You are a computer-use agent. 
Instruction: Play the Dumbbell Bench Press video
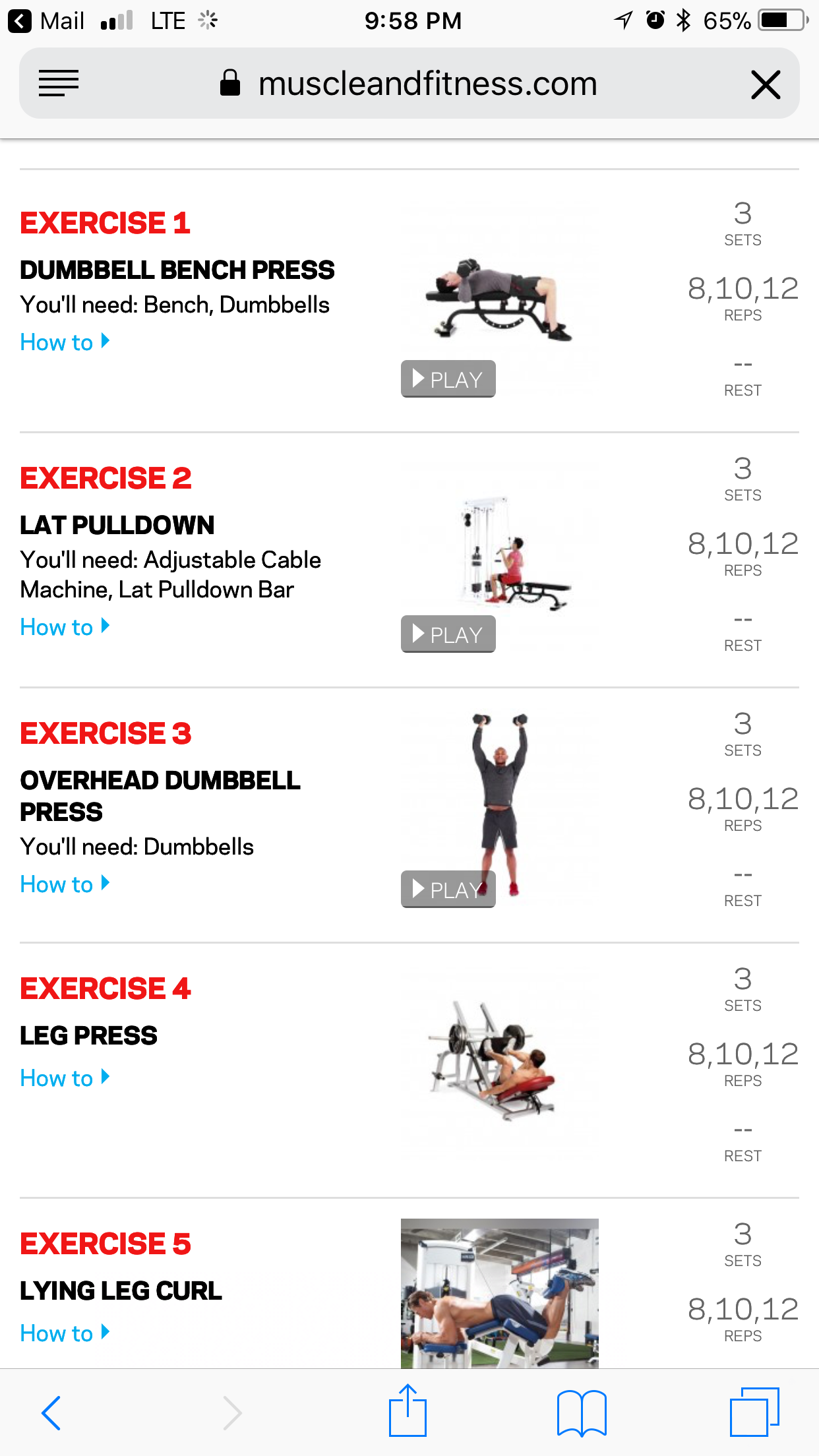448,379
